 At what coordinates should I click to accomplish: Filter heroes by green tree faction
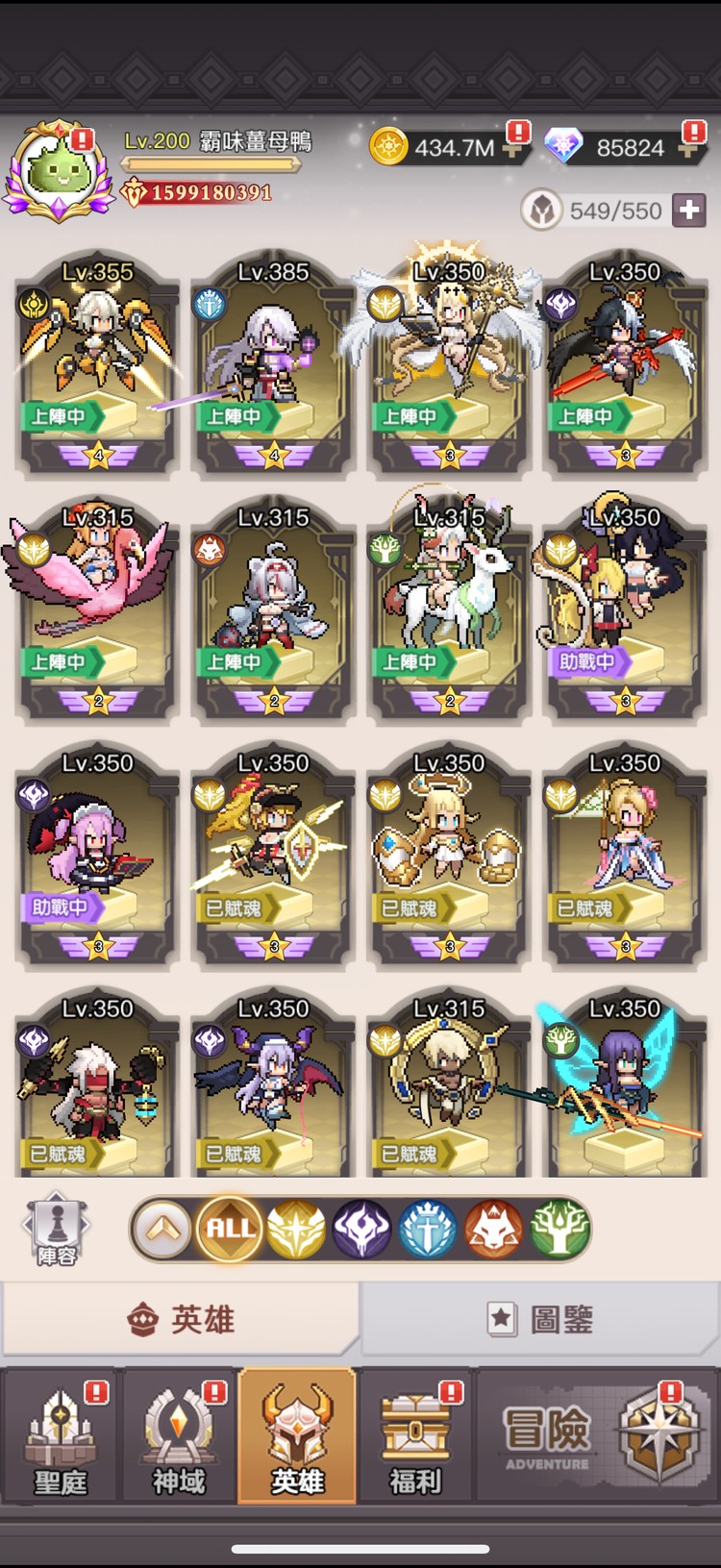(x=559, y=1229)
